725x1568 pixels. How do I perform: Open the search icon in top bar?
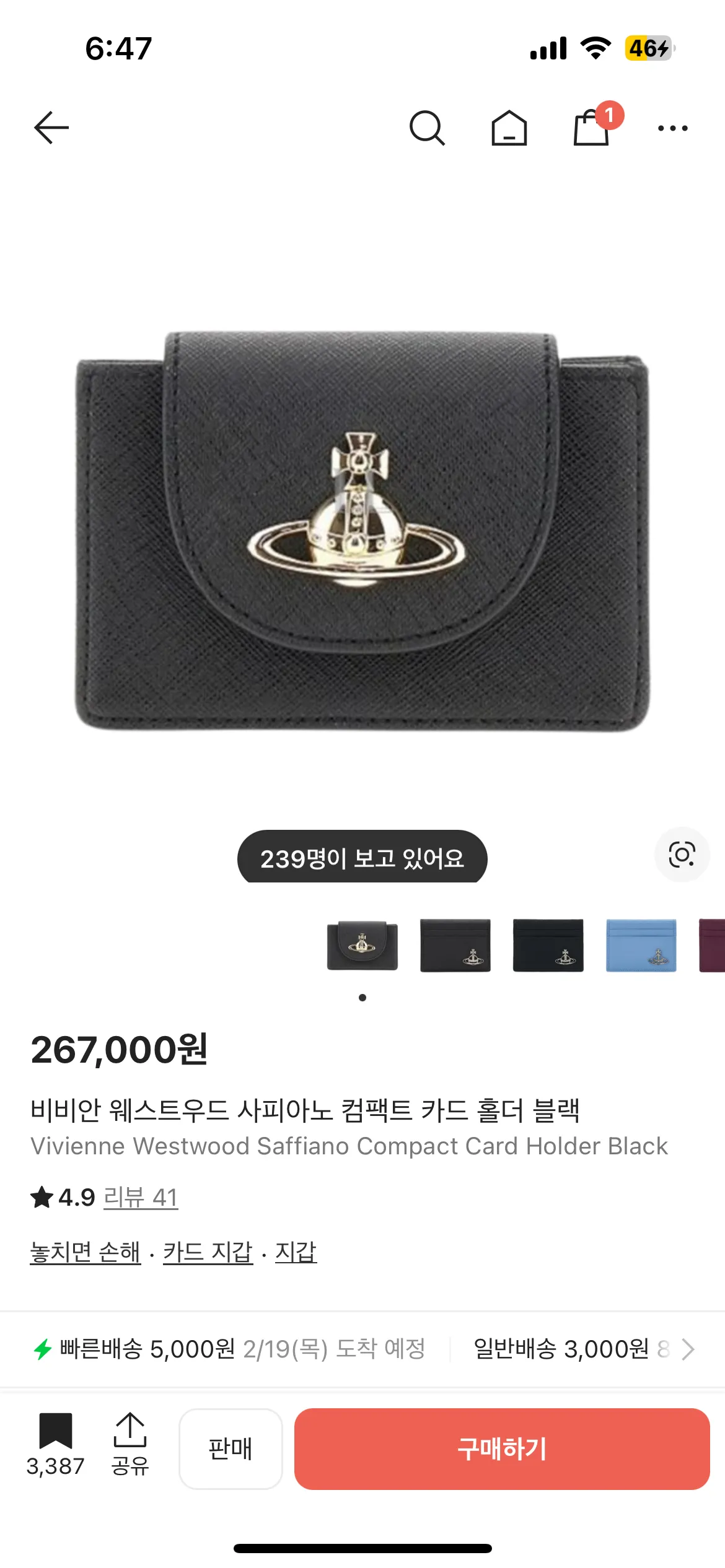pyautogui.click(x=428, y=127)
